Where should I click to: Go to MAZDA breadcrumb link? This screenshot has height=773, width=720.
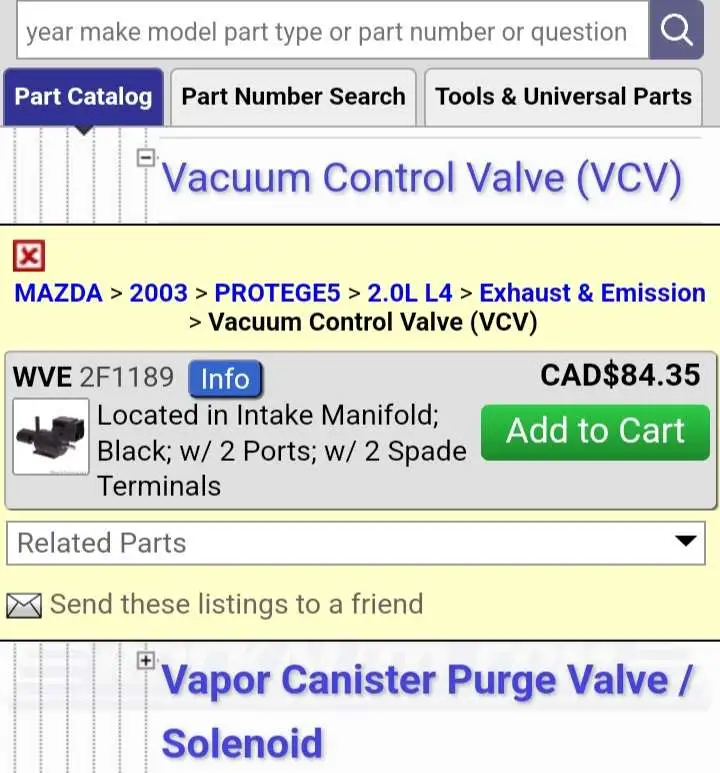58,293
